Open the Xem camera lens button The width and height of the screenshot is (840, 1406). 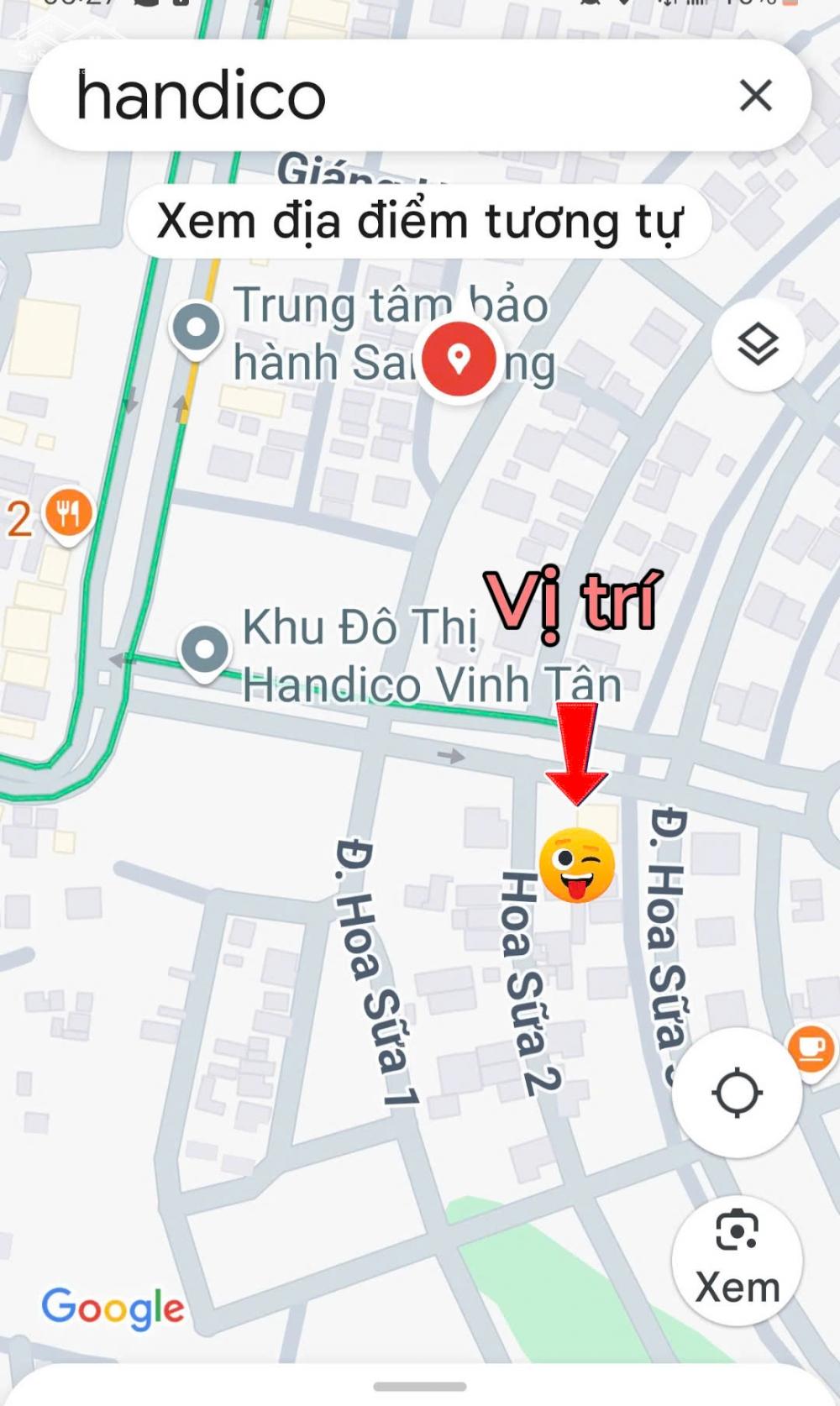point(737,1260)
